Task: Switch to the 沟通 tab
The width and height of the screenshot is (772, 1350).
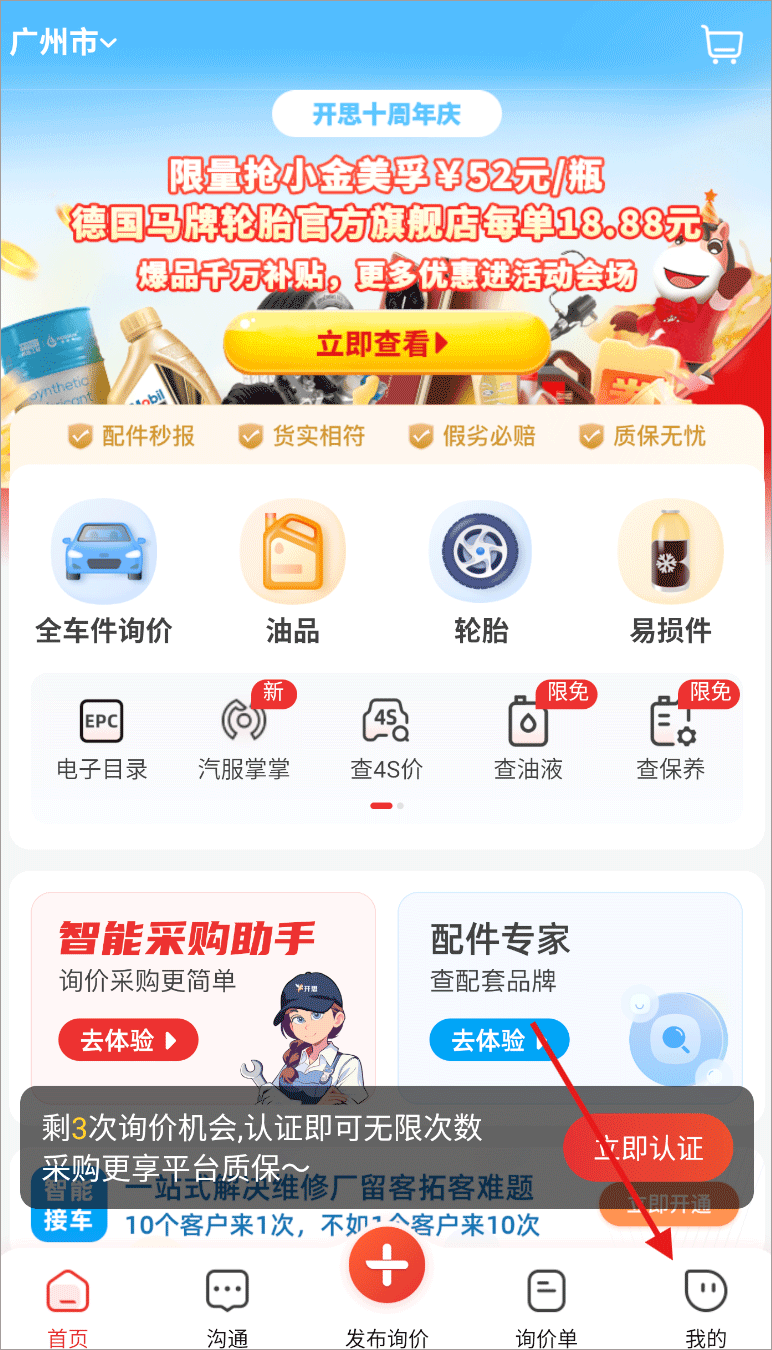Action: (x=227, y=1306)
